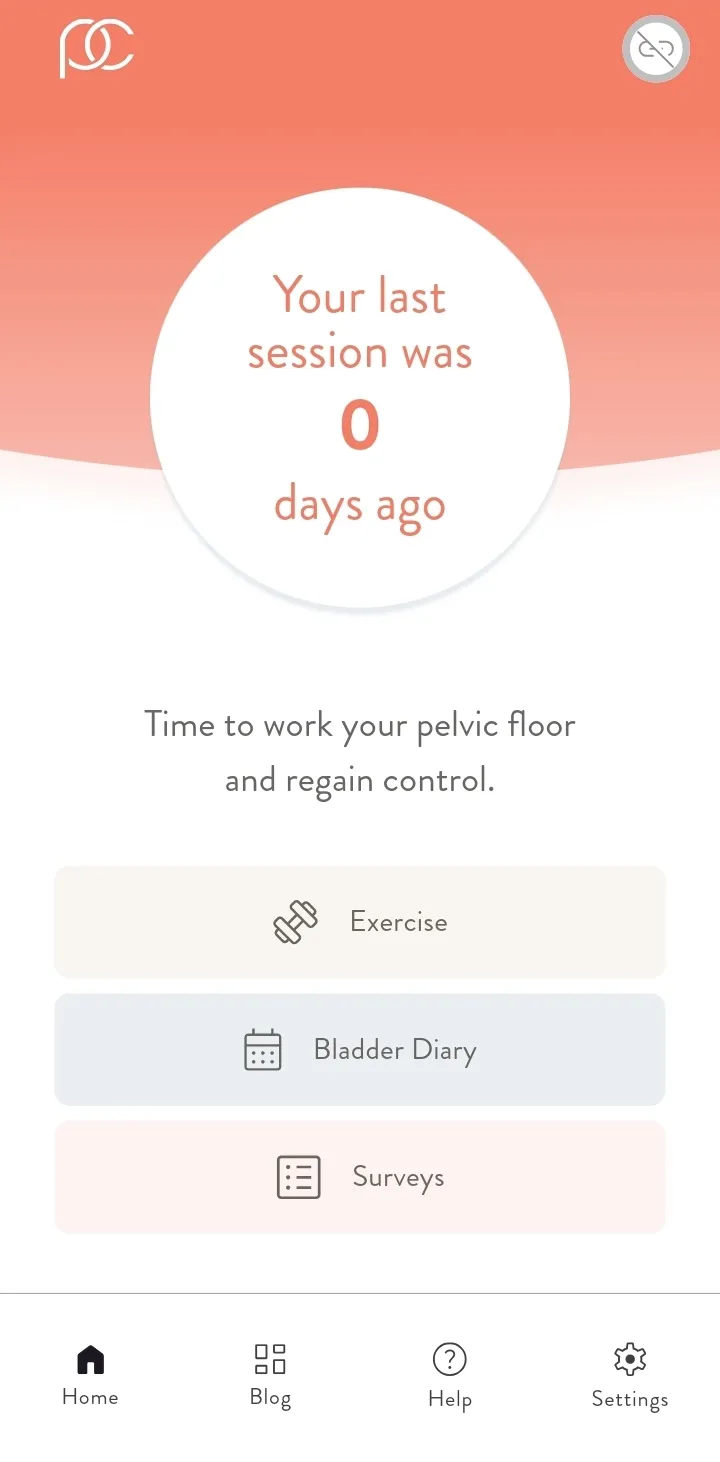Tap the device connection link icon

point(656,49)
